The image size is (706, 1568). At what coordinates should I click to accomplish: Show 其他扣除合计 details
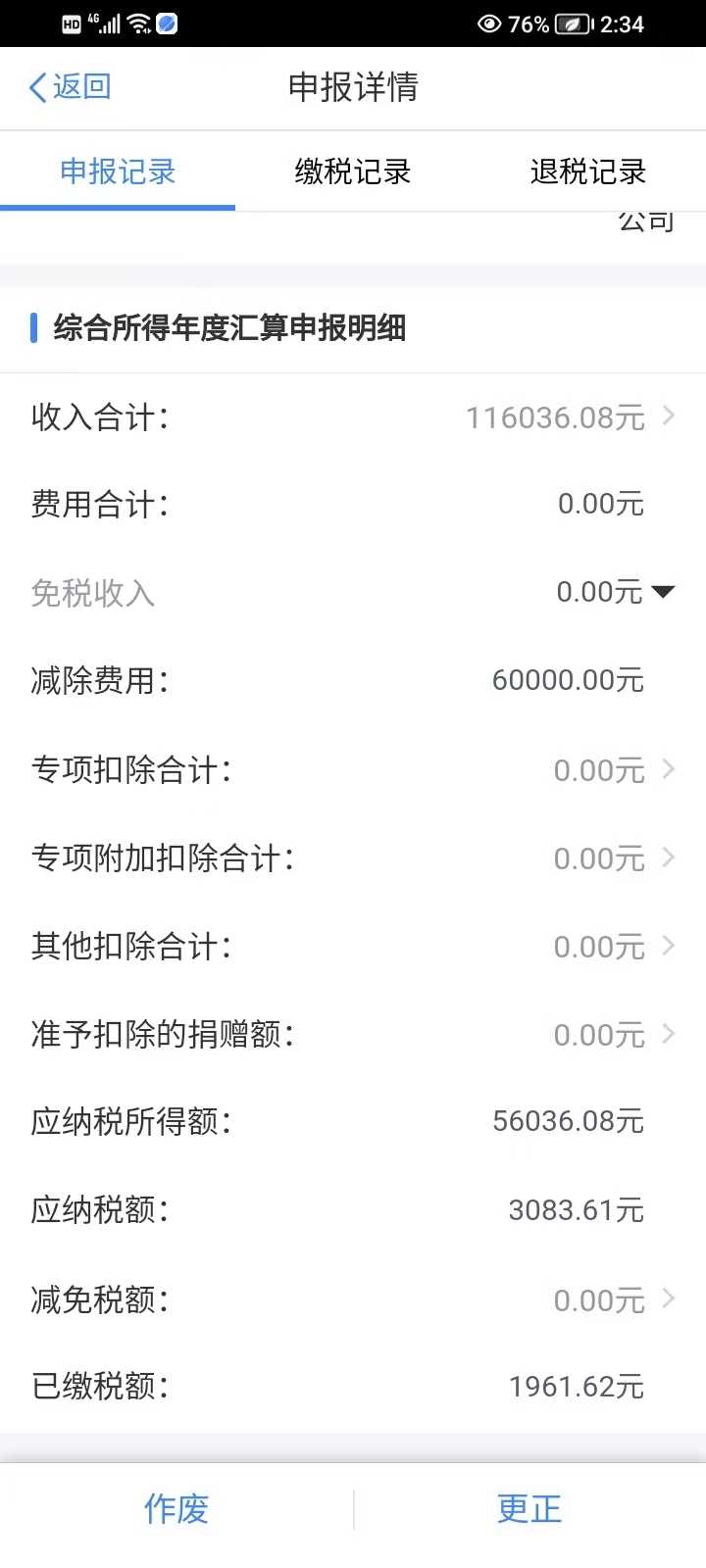click(669, 946)
